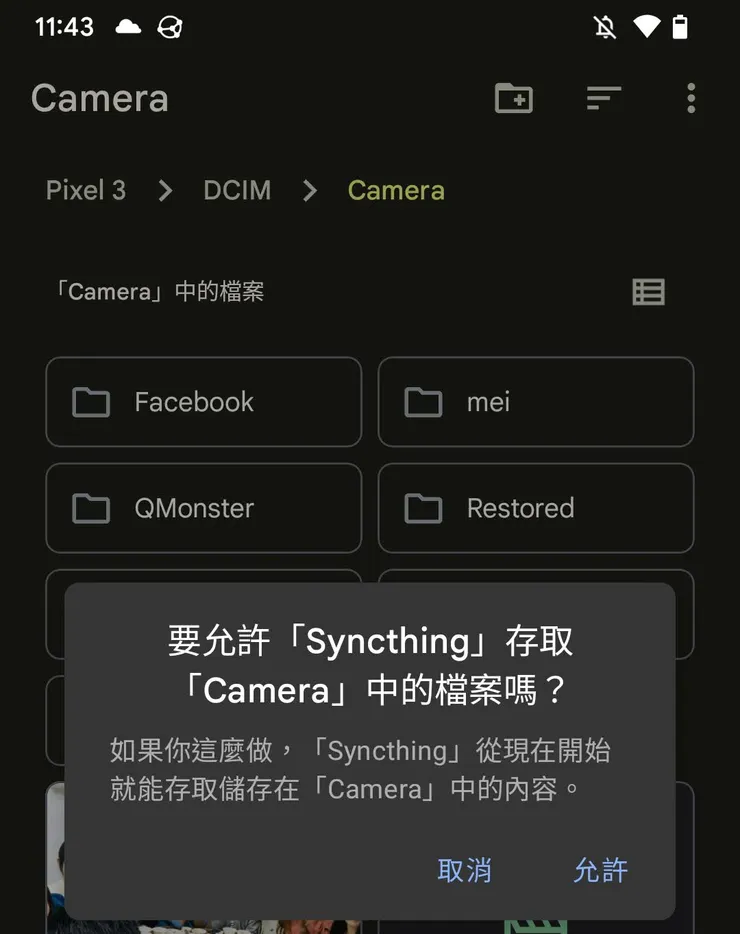Tap the clock showing 11:43
The height and width of the screenshot is (934, 740).
[x=64, y=27]
